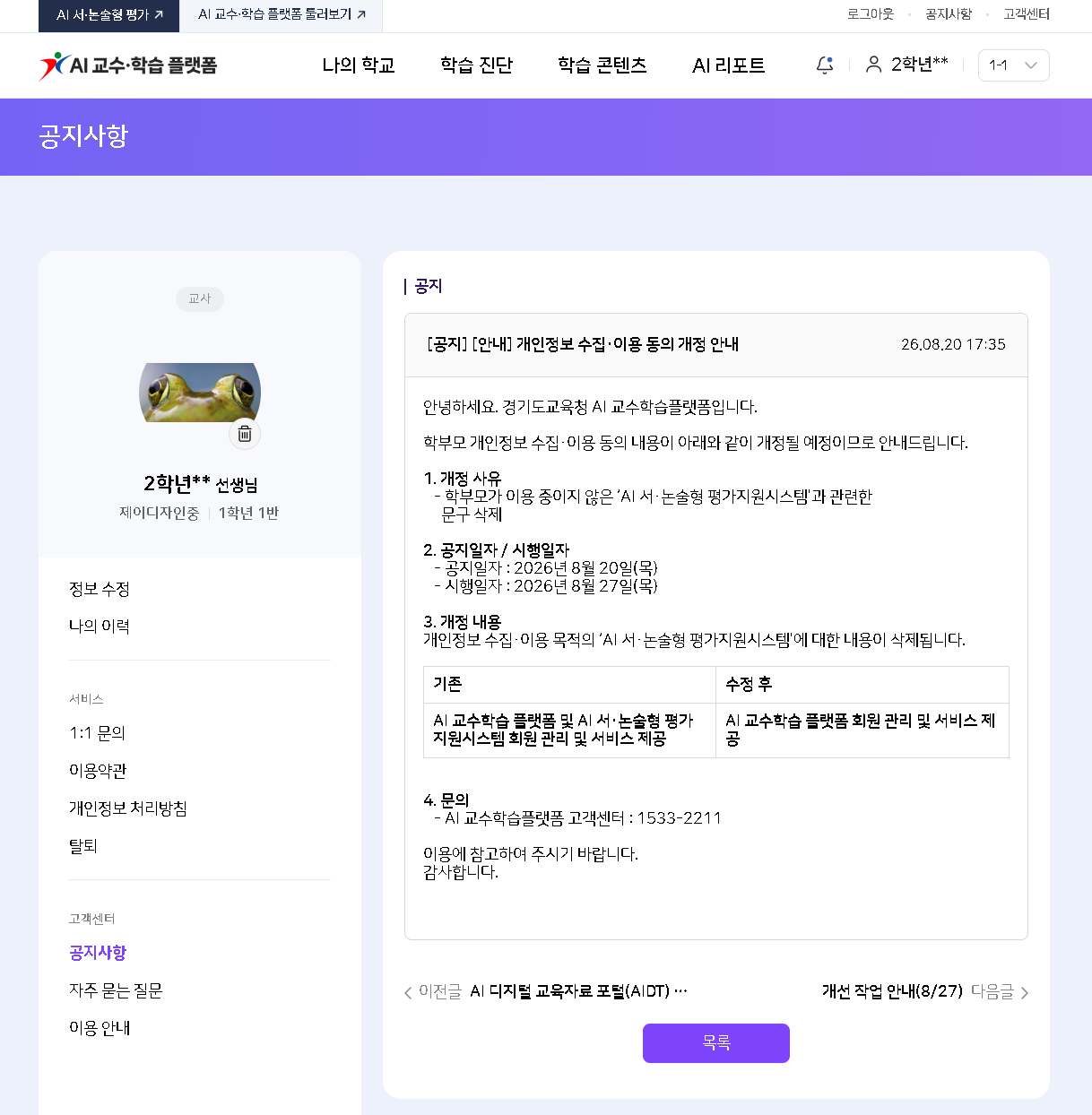Open 1:1 문의
This screenshot has width=1092, height=1115.
click(98, 733)
